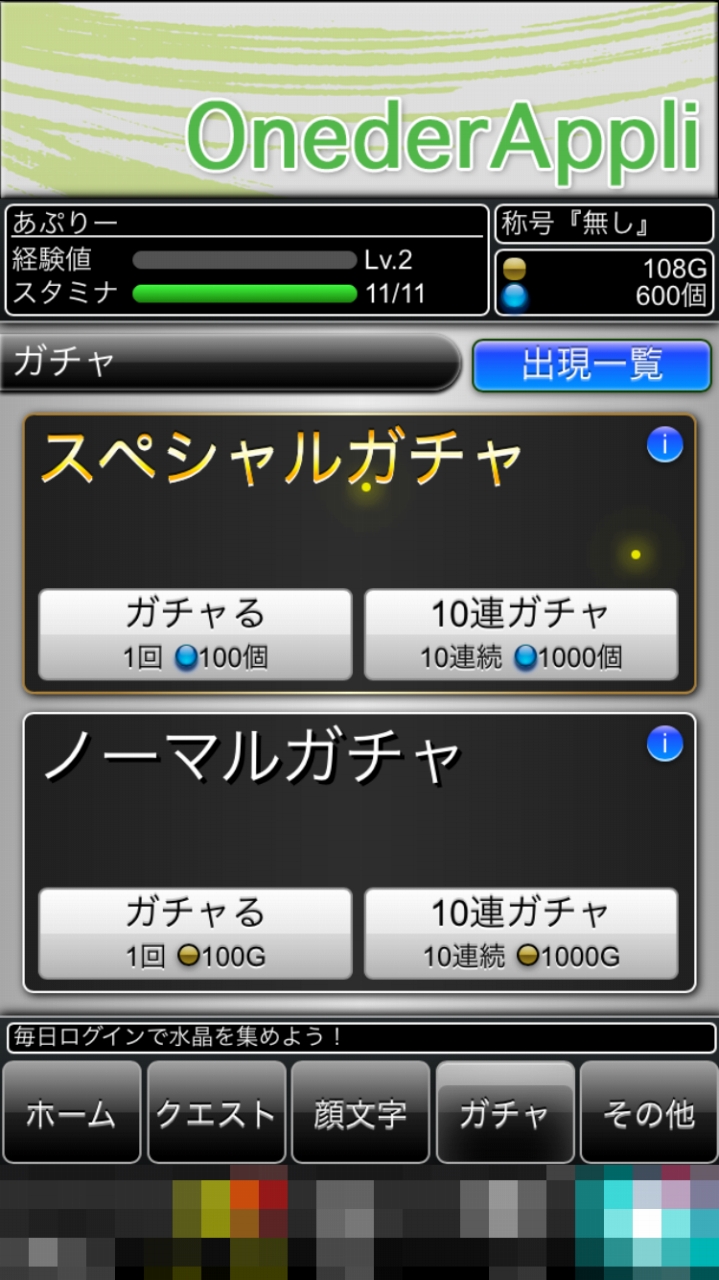The width and height of the screenshot is (719, 1280).
Task: Draw 10連ガチャ for 1000G
Action: coord(521,933)
